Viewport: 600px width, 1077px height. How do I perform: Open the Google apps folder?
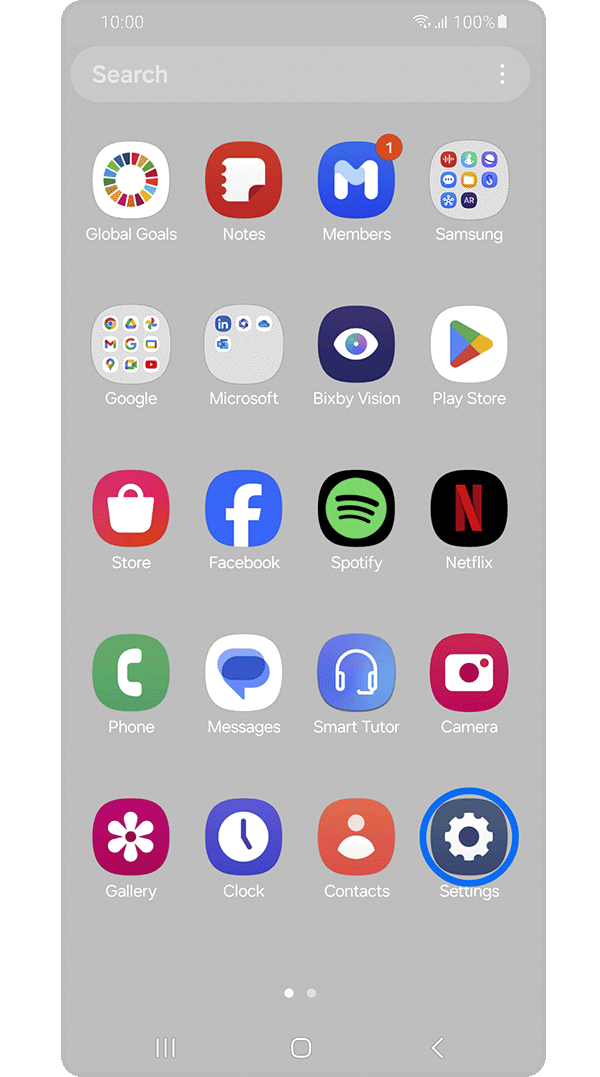pyautogui.click(x=131, y=344)
